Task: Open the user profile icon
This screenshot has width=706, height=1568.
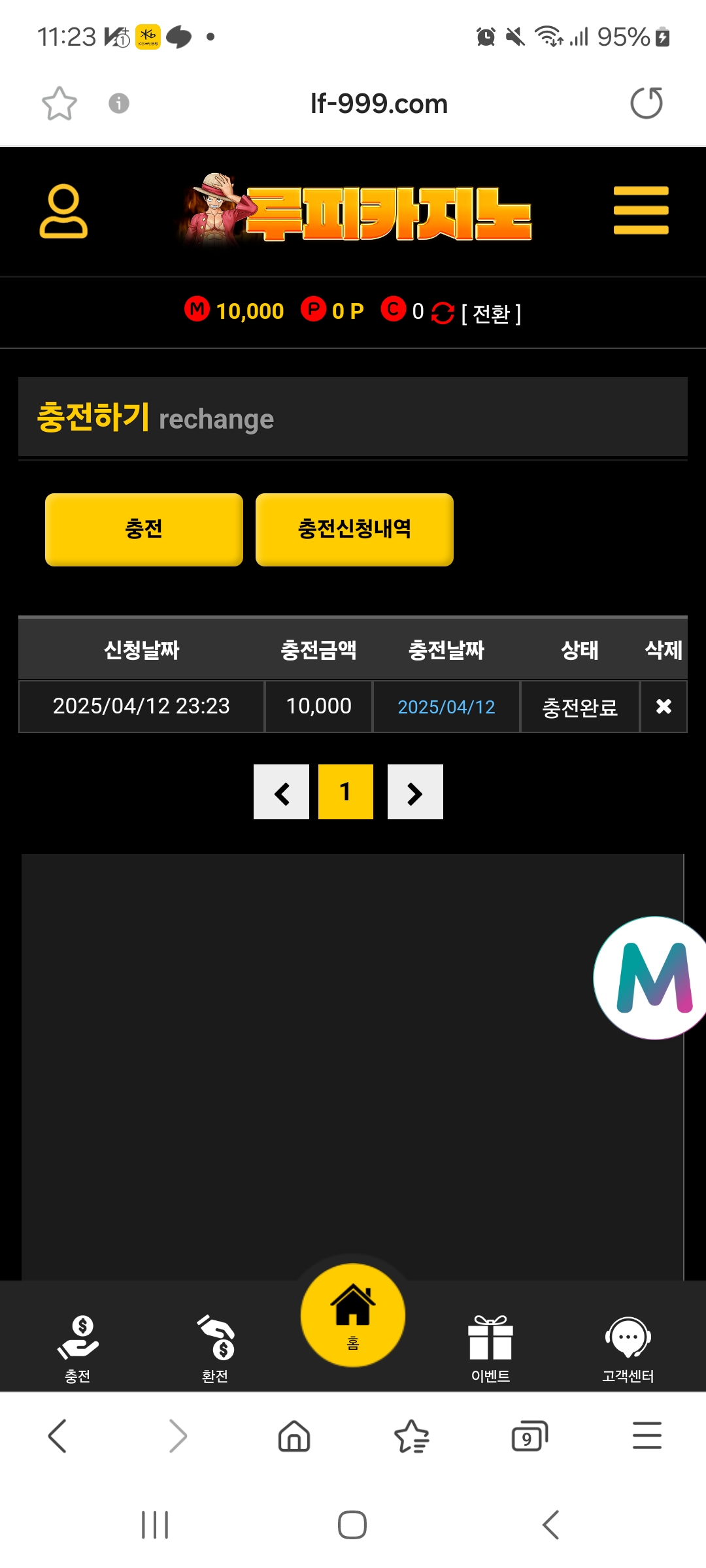Action: coord(63,211)
